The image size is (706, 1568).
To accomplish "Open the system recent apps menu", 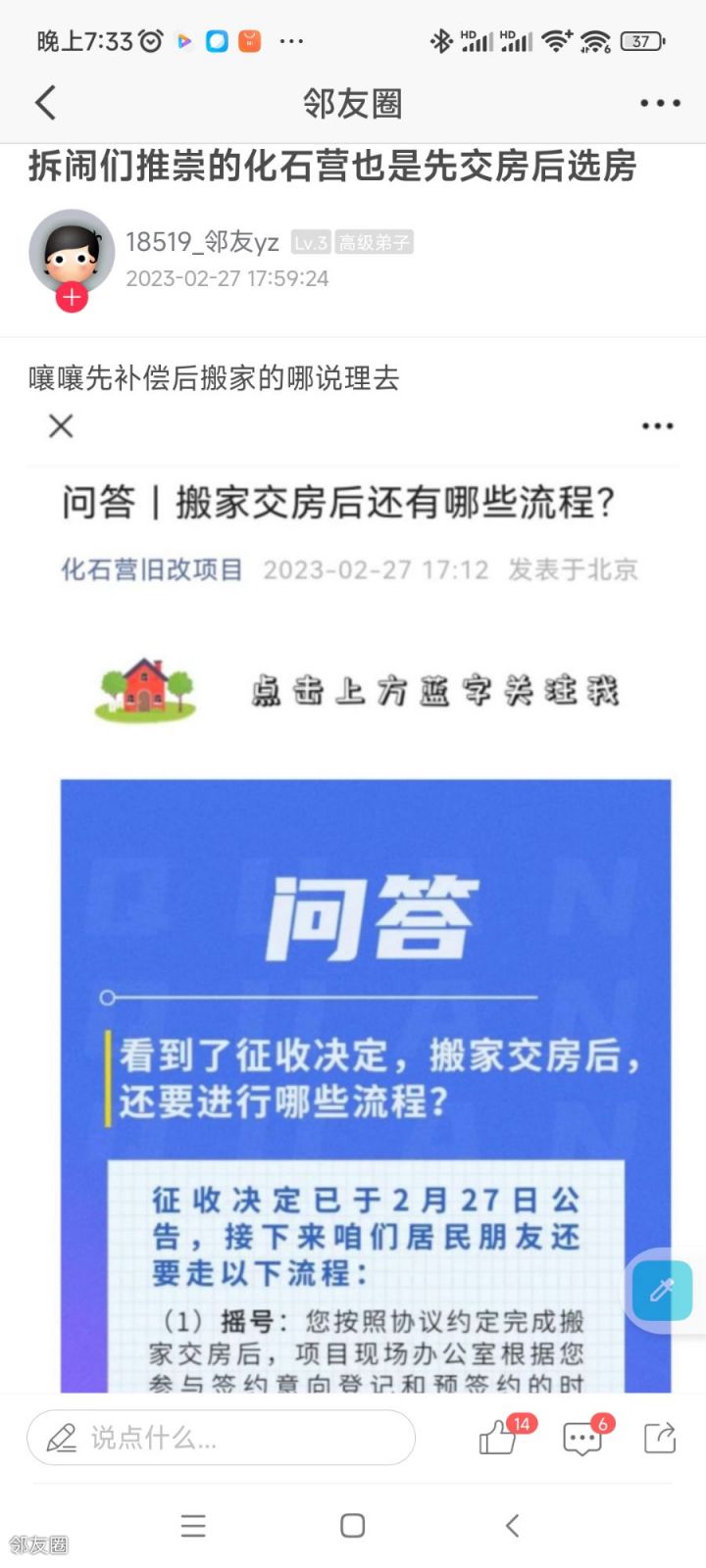I will (x=193, y=1525).
